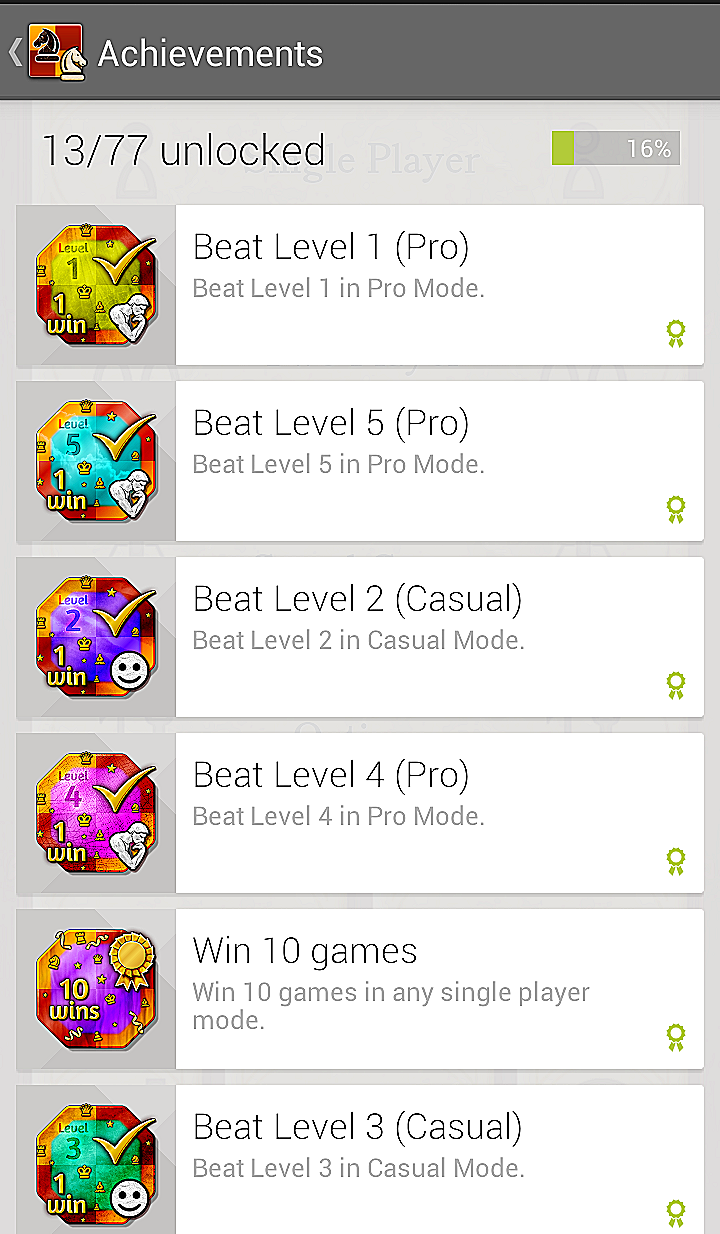720x1234 pixels.
Task: Click the Beat Level 5 (Pro) badge icon
Action: point(96,461)
